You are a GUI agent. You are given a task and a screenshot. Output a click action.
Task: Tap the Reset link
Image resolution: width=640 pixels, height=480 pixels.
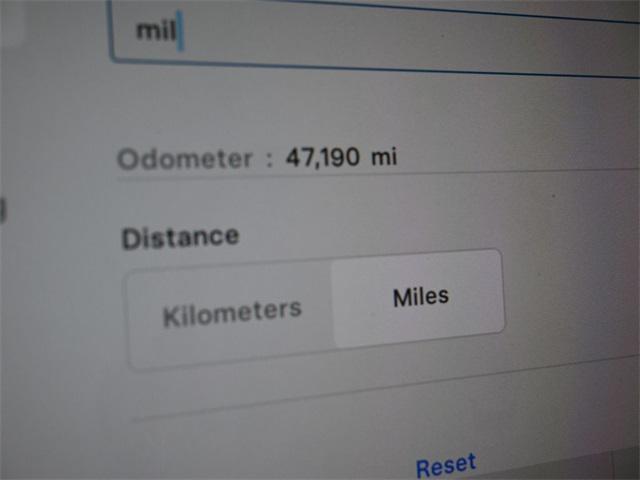[445, 465]
